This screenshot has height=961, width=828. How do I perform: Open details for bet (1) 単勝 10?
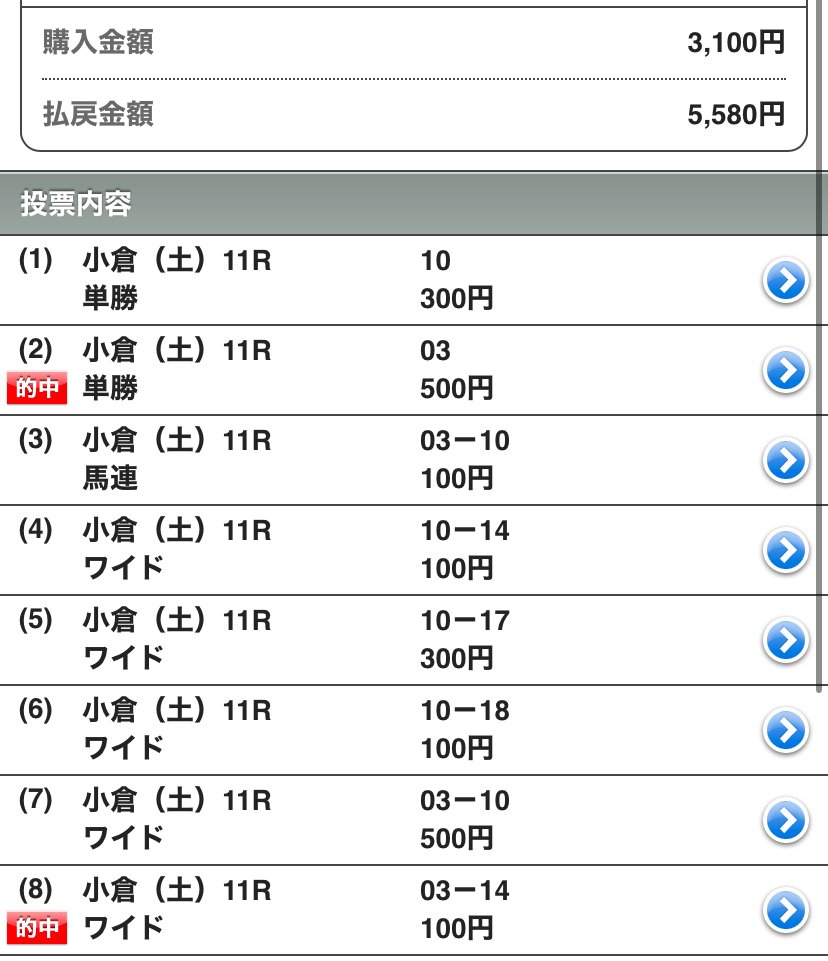click(786, 281)
